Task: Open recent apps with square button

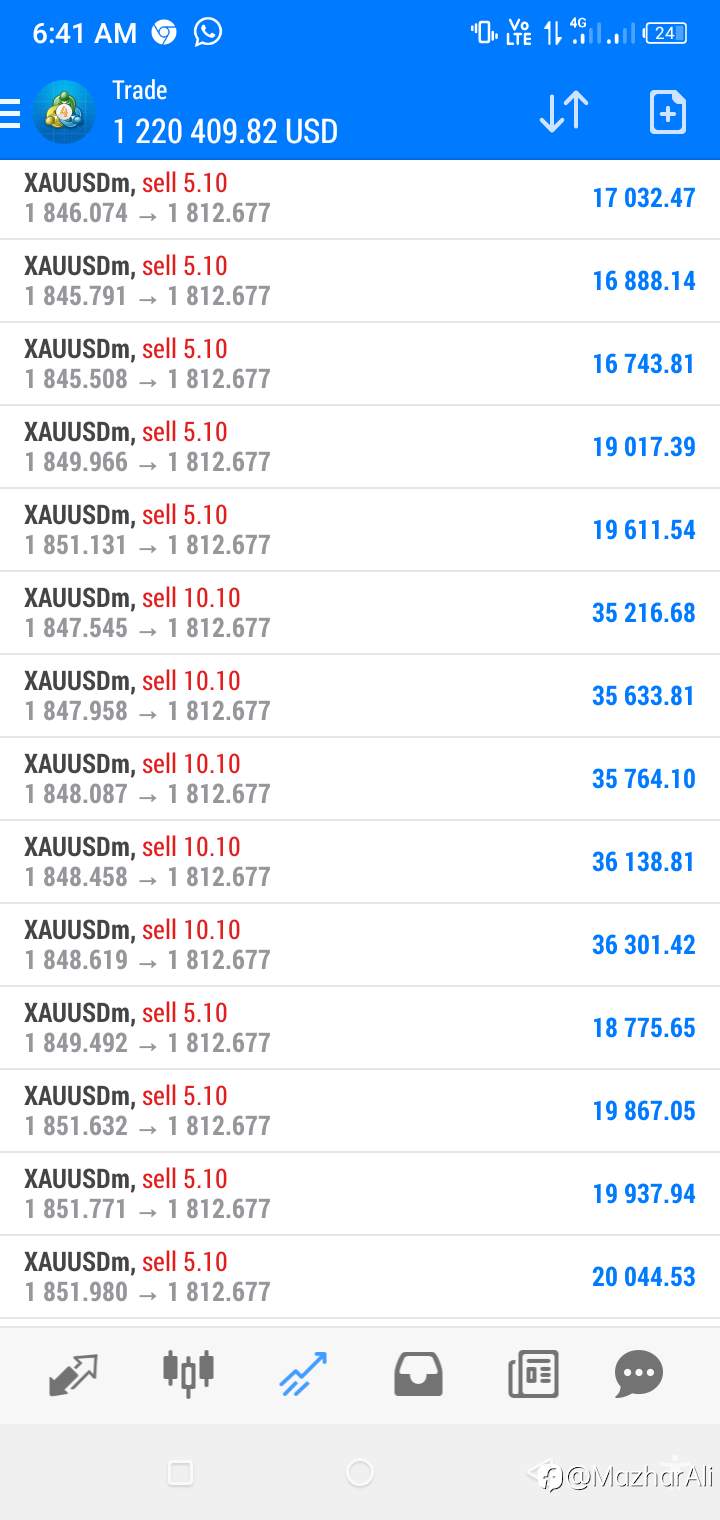Action: pos(180,1472)
